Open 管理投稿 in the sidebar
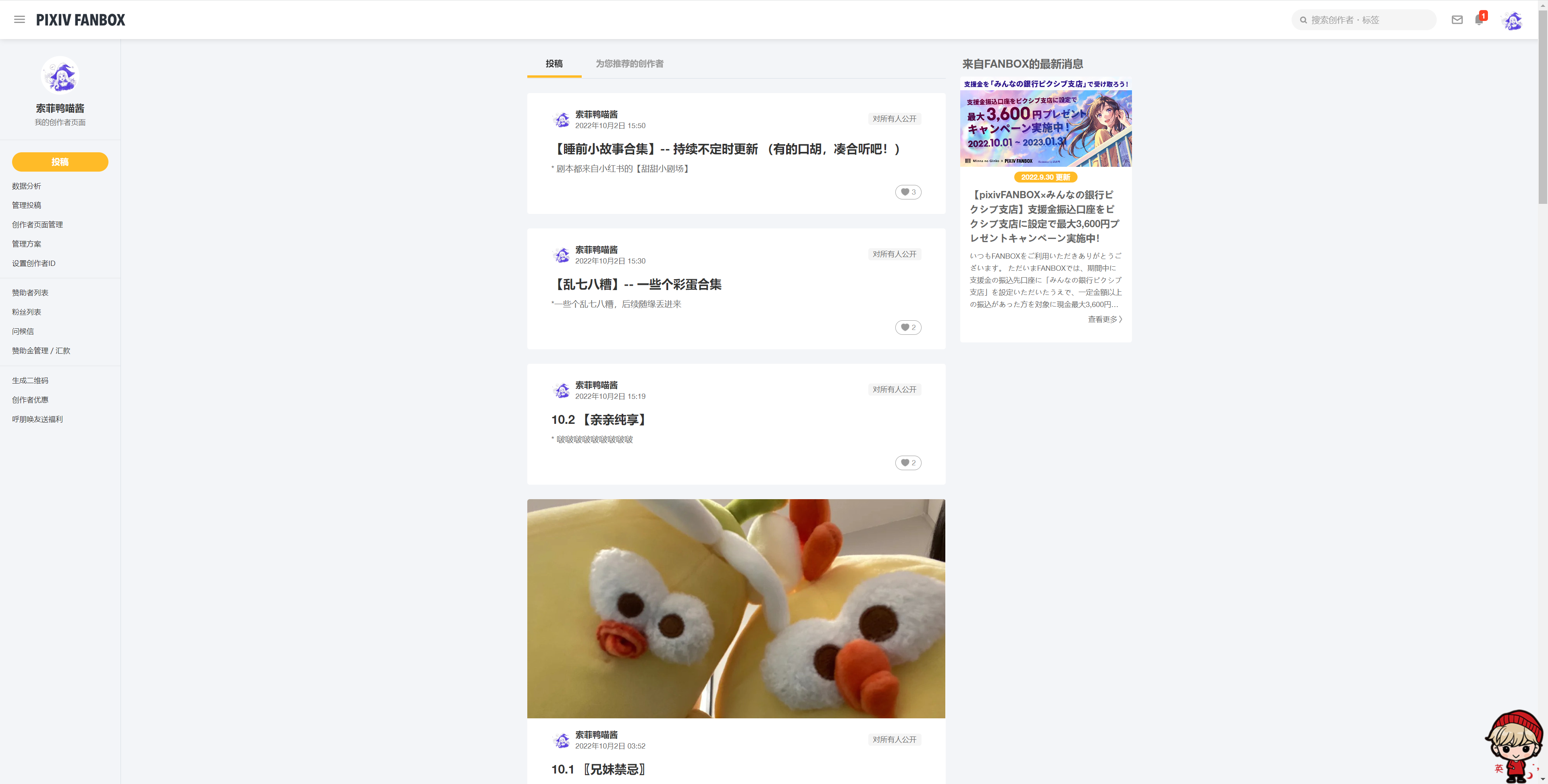 [x=27, y=205]
